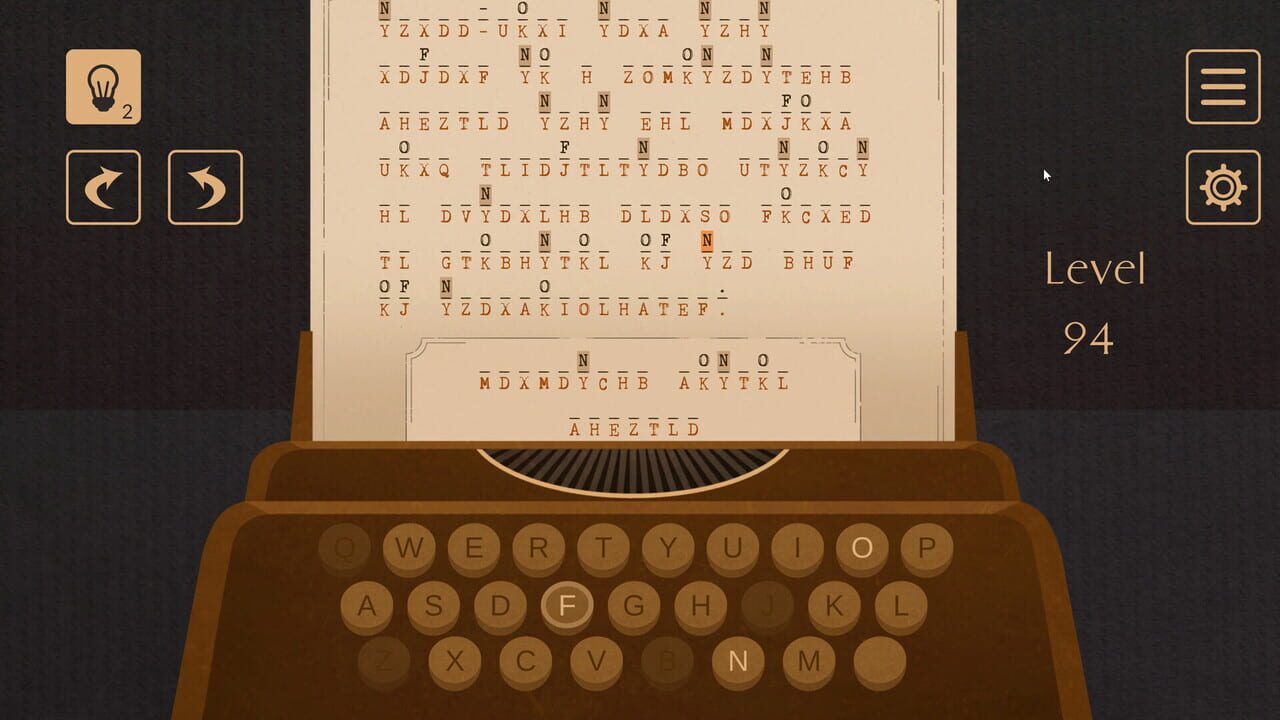
Task: Tap the C key on typewriter
Action: click(525, 661)
